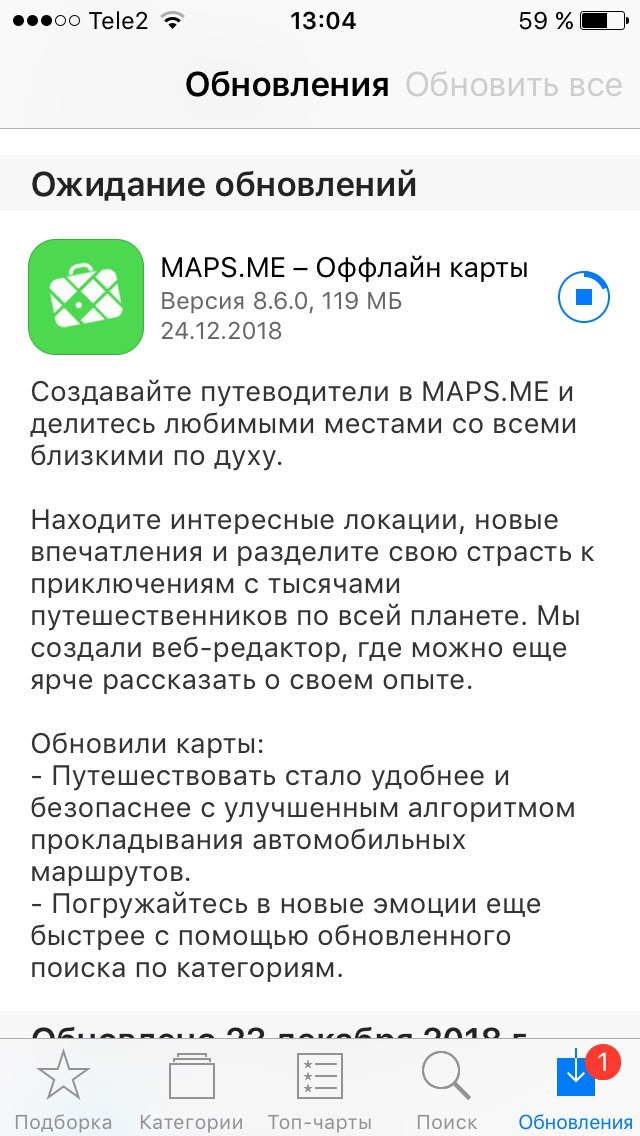Image resolution: width=640 pixels, height=1136 pixels.
Task: Select the Поиск tab
Action: (447, 1090)
